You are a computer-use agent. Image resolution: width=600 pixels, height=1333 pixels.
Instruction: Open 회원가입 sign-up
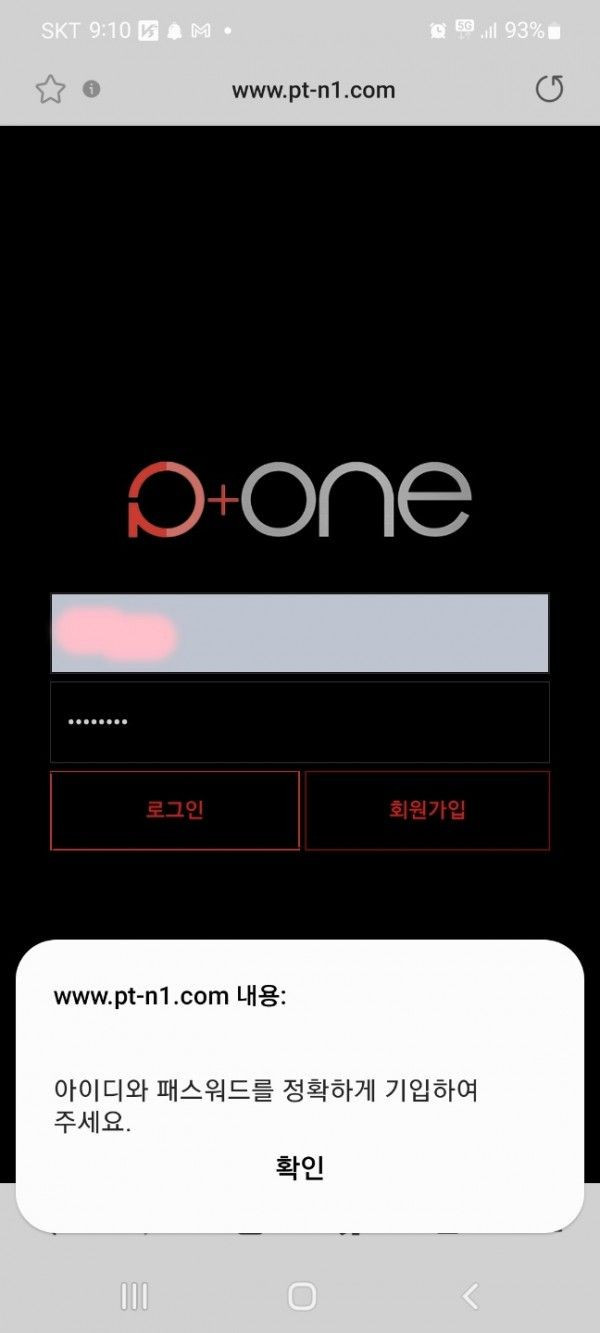(x=427, y=810)
